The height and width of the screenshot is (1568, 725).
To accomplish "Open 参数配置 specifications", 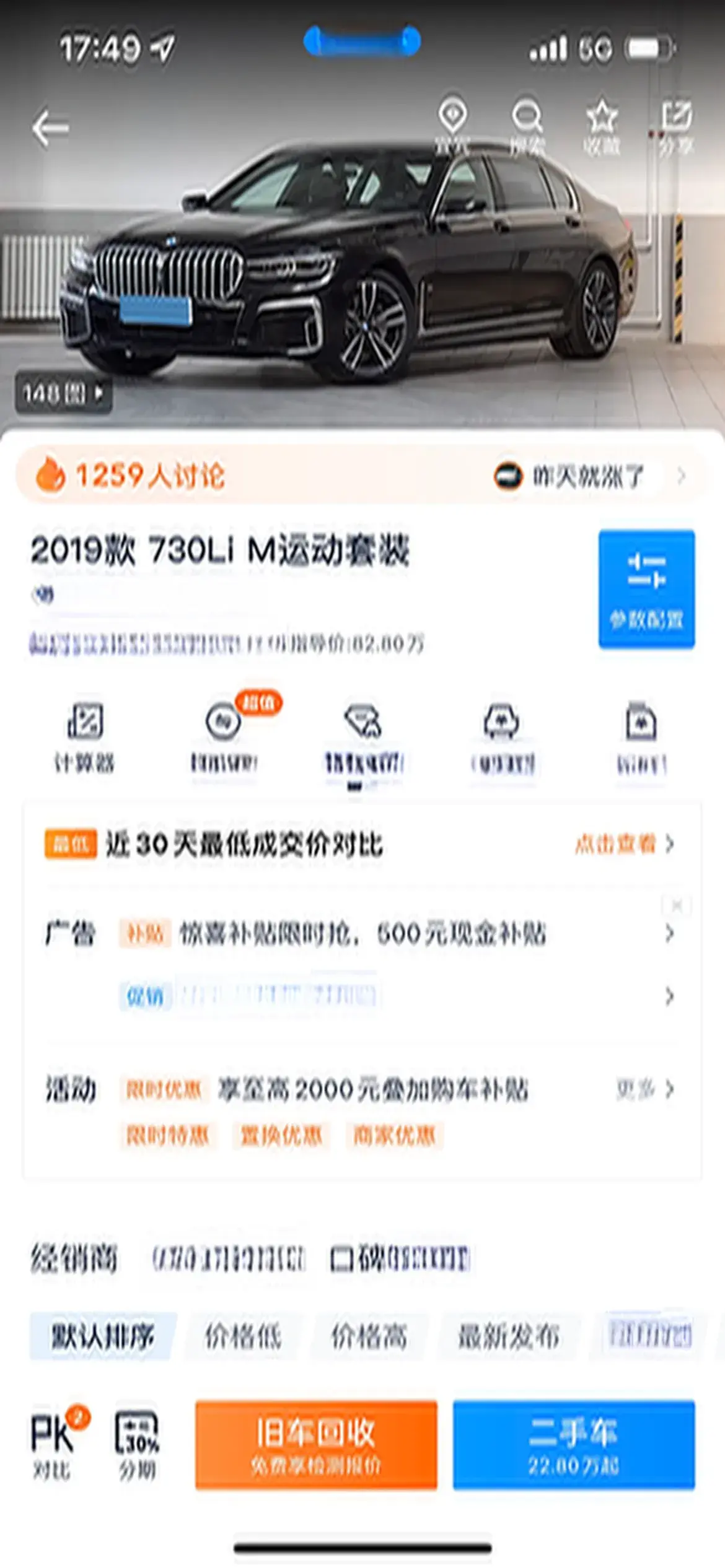I will (646, 589).
